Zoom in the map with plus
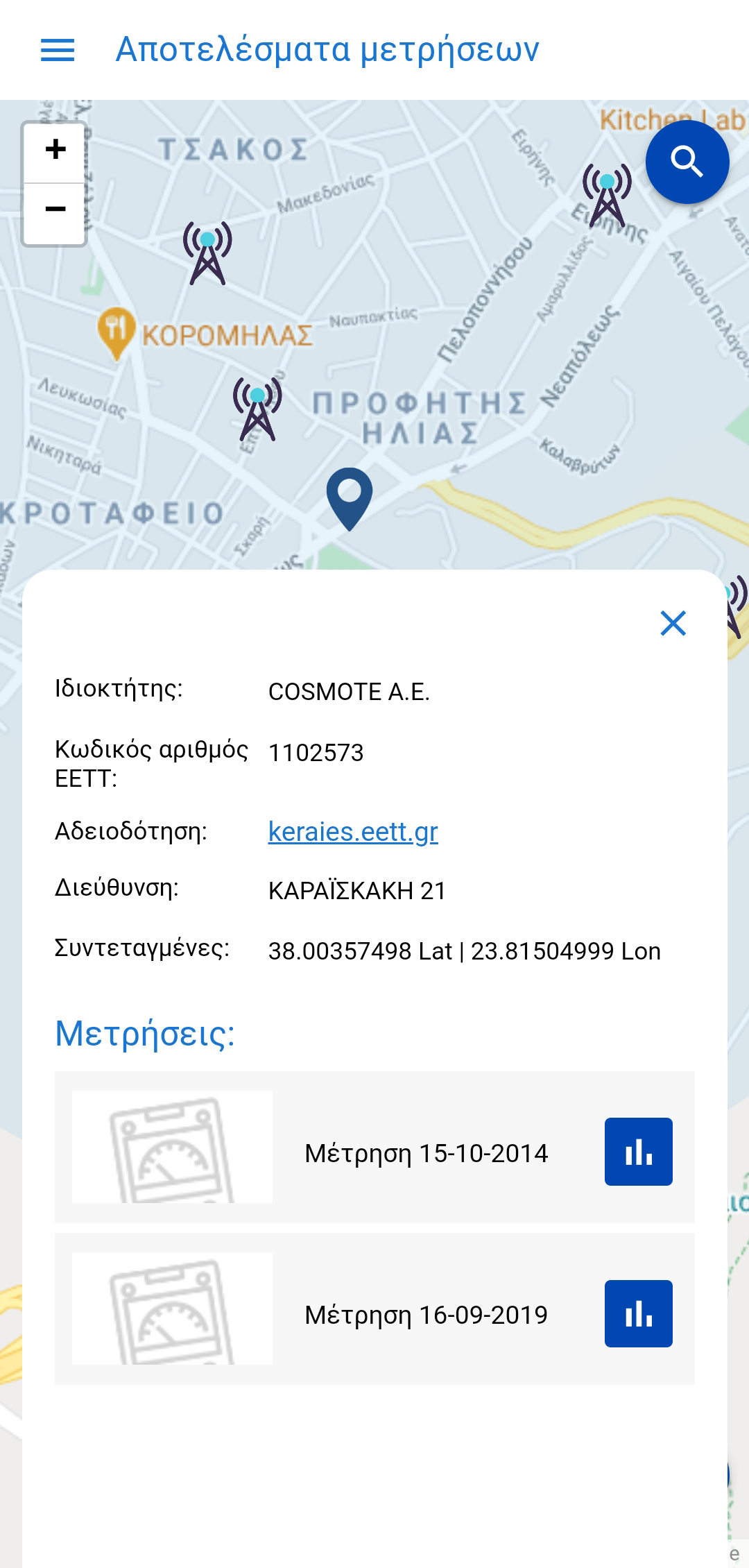The image size is (749, 1568). pos(55,151)
